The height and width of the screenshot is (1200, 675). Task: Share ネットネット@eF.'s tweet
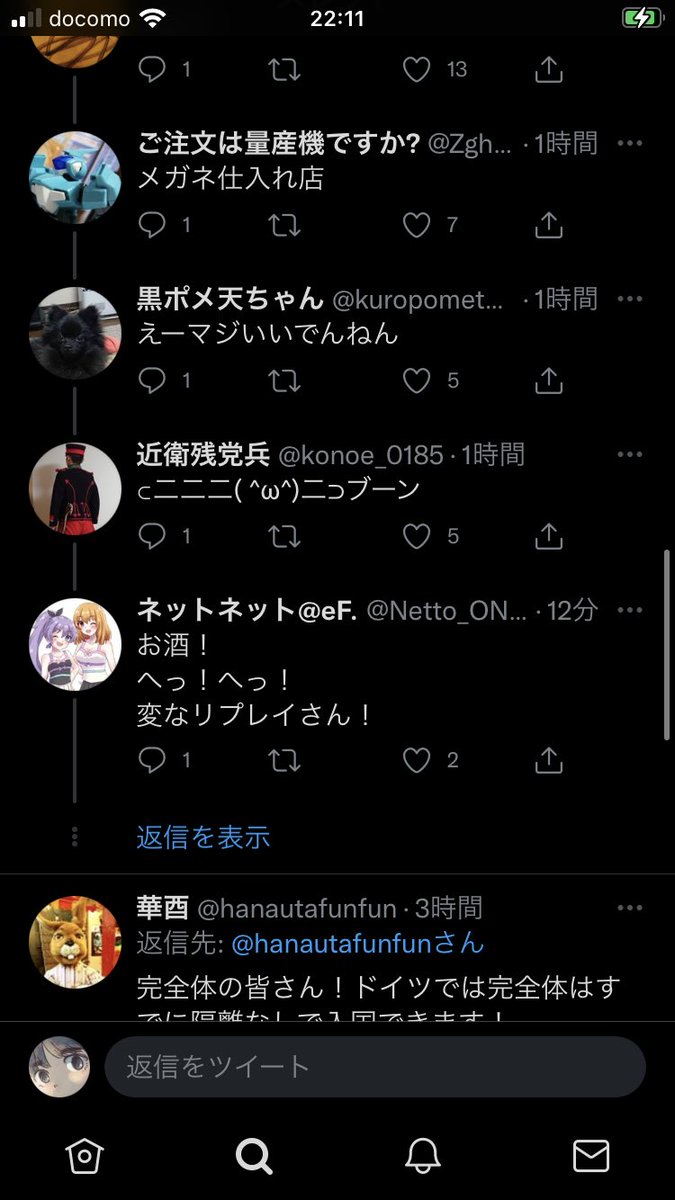(549, 762)
